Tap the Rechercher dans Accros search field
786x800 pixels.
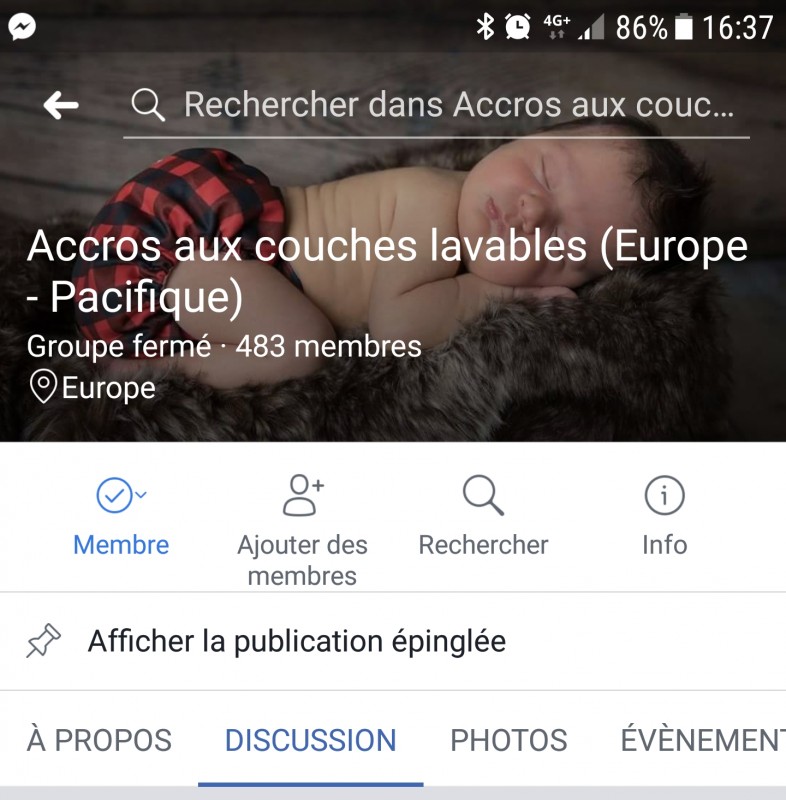440,105
